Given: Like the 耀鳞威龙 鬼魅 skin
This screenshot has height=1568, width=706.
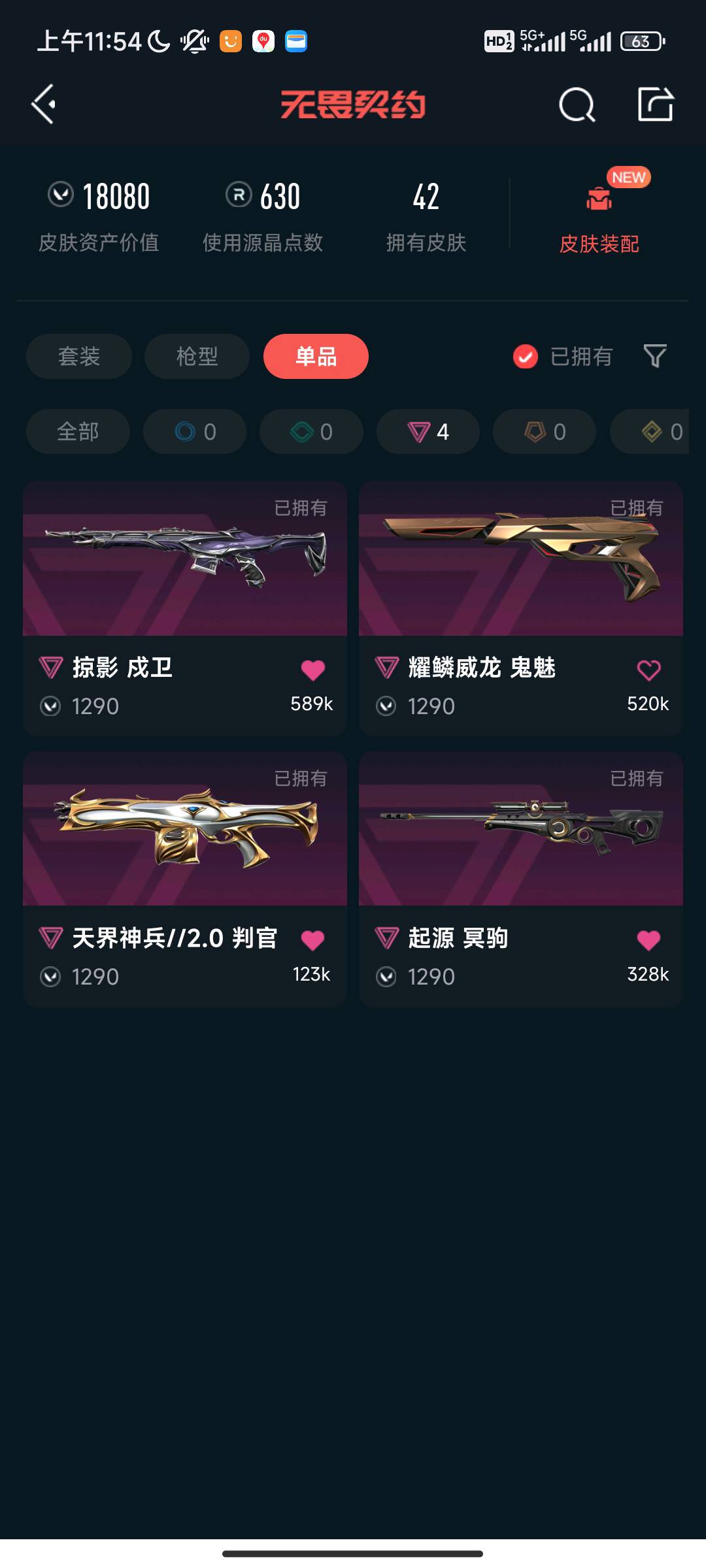Looking at the screenshot, I should [x=648, y=670].
